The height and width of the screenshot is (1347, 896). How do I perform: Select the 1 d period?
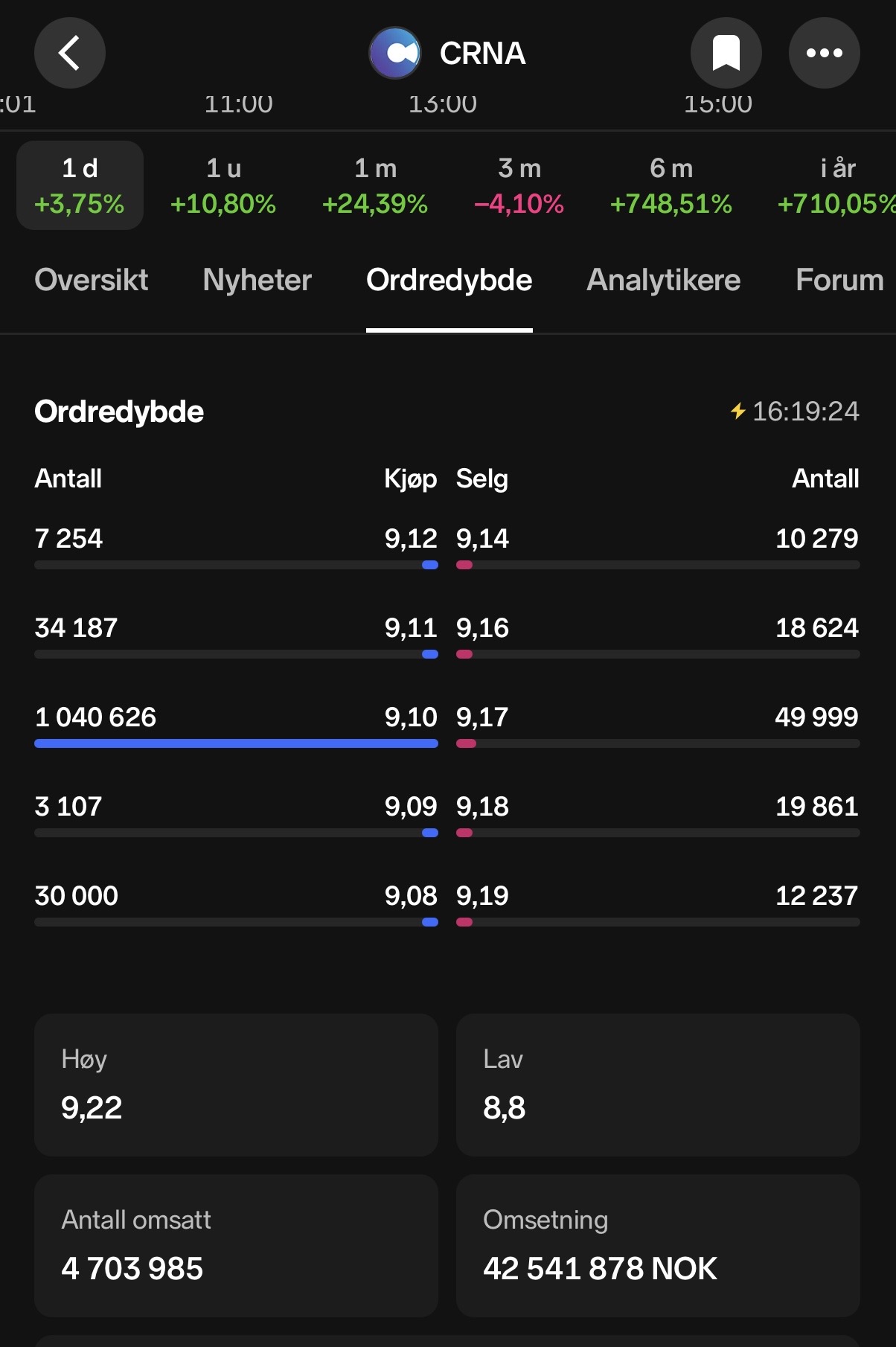(x=80, y=185)
